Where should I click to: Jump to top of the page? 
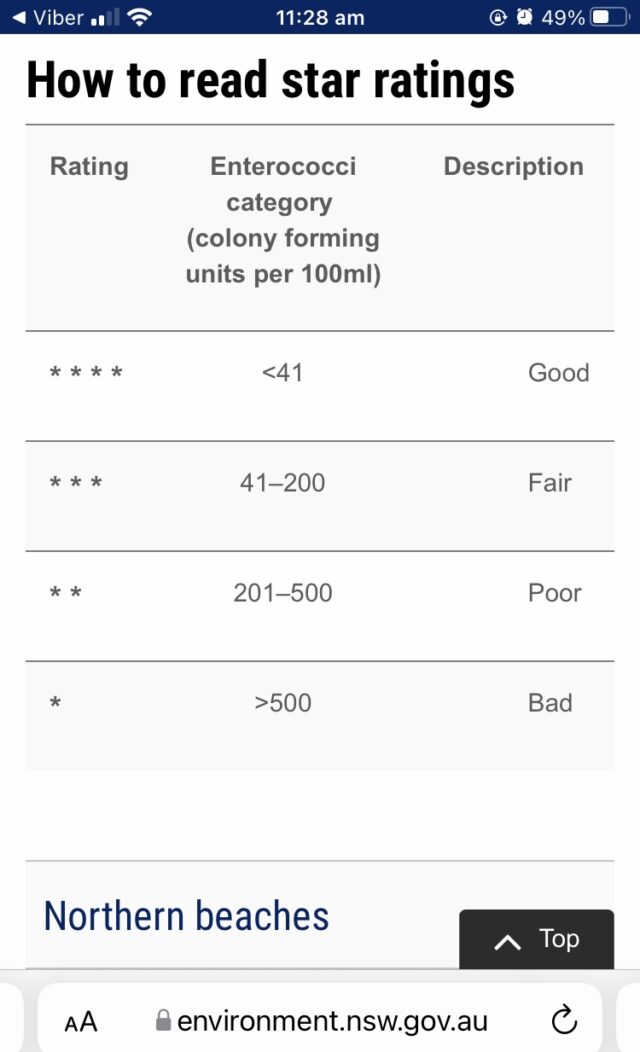536,939
